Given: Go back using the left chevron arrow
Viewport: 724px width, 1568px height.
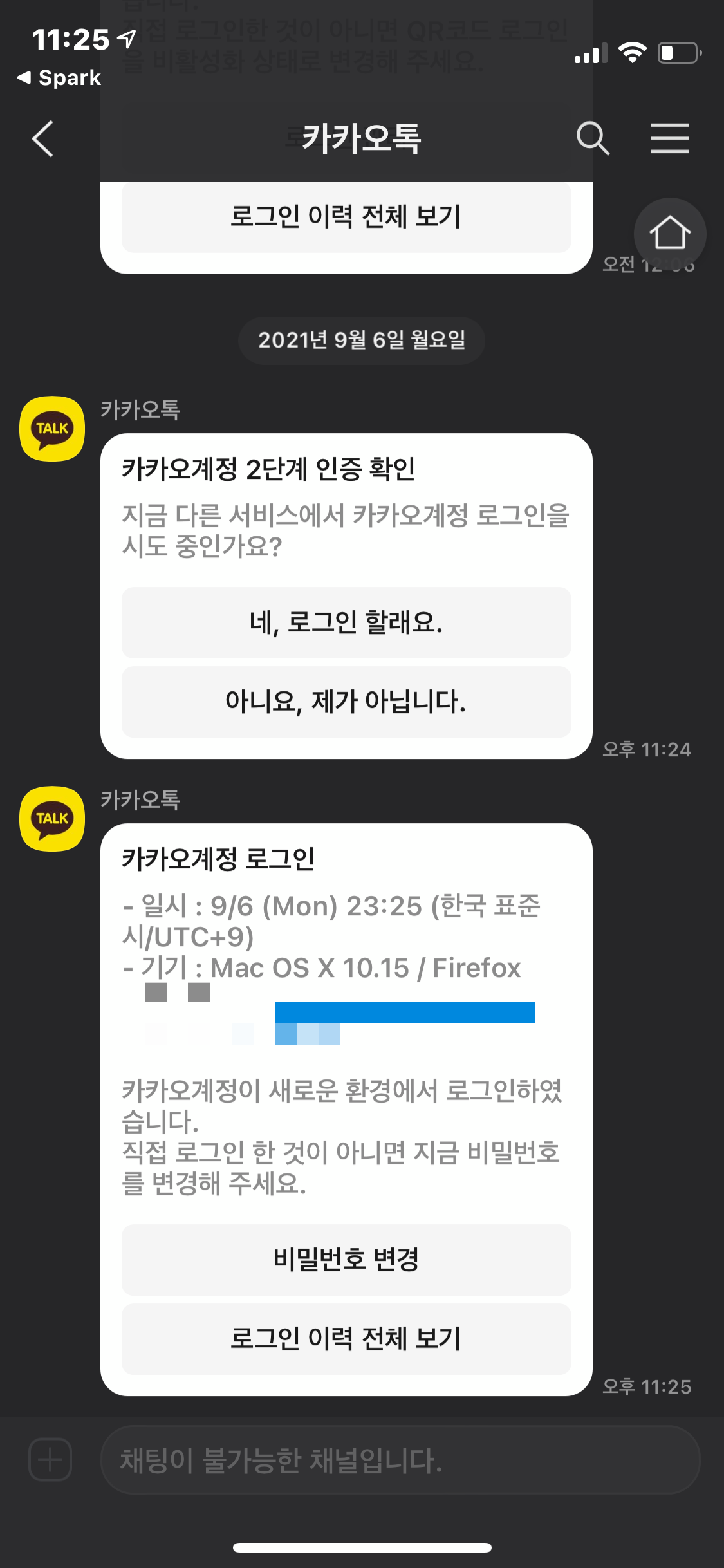Looking at the screenshot, I should coord(42,139).
